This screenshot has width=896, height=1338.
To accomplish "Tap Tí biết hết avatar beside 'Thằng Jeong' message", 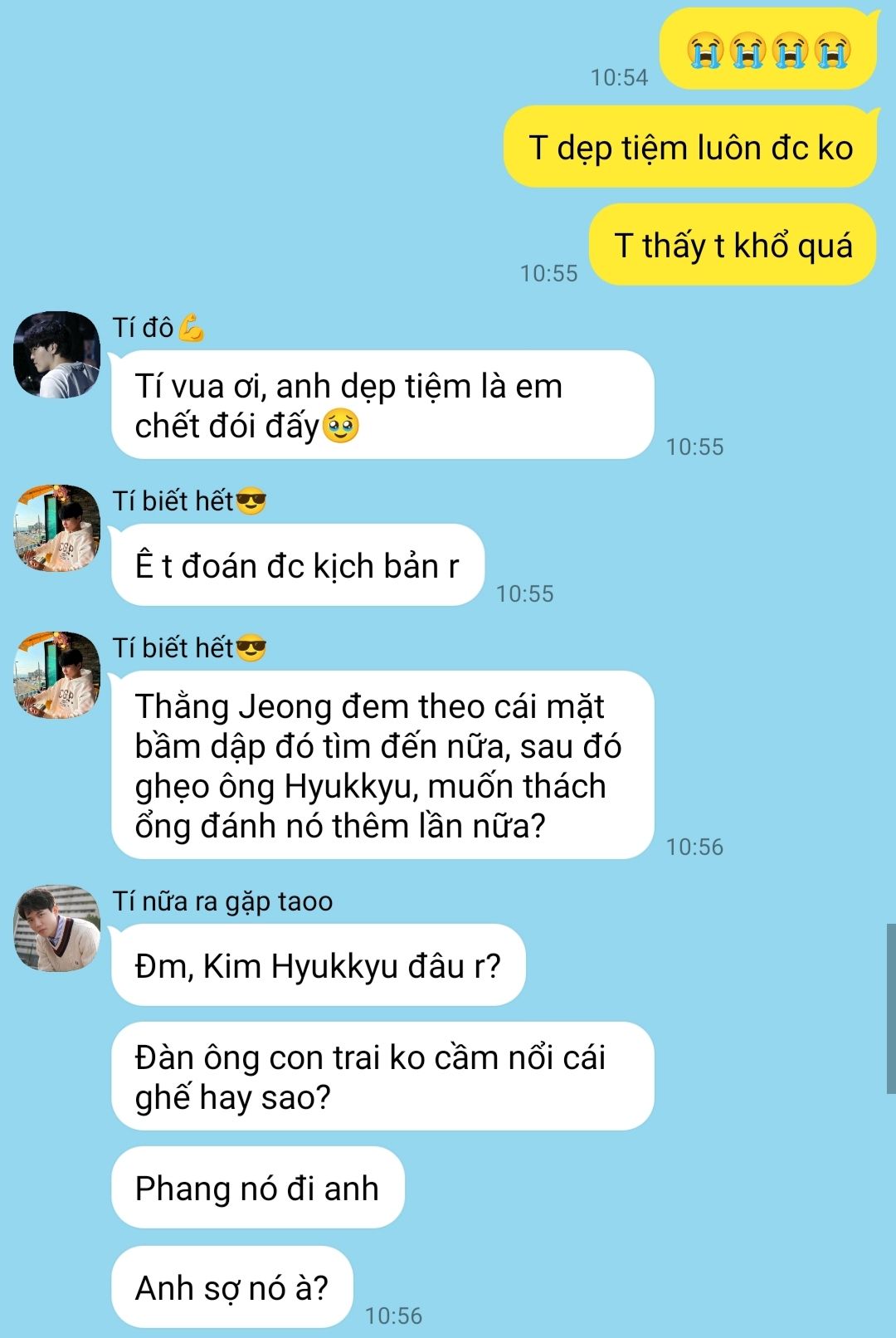I will tap(56, 675).
